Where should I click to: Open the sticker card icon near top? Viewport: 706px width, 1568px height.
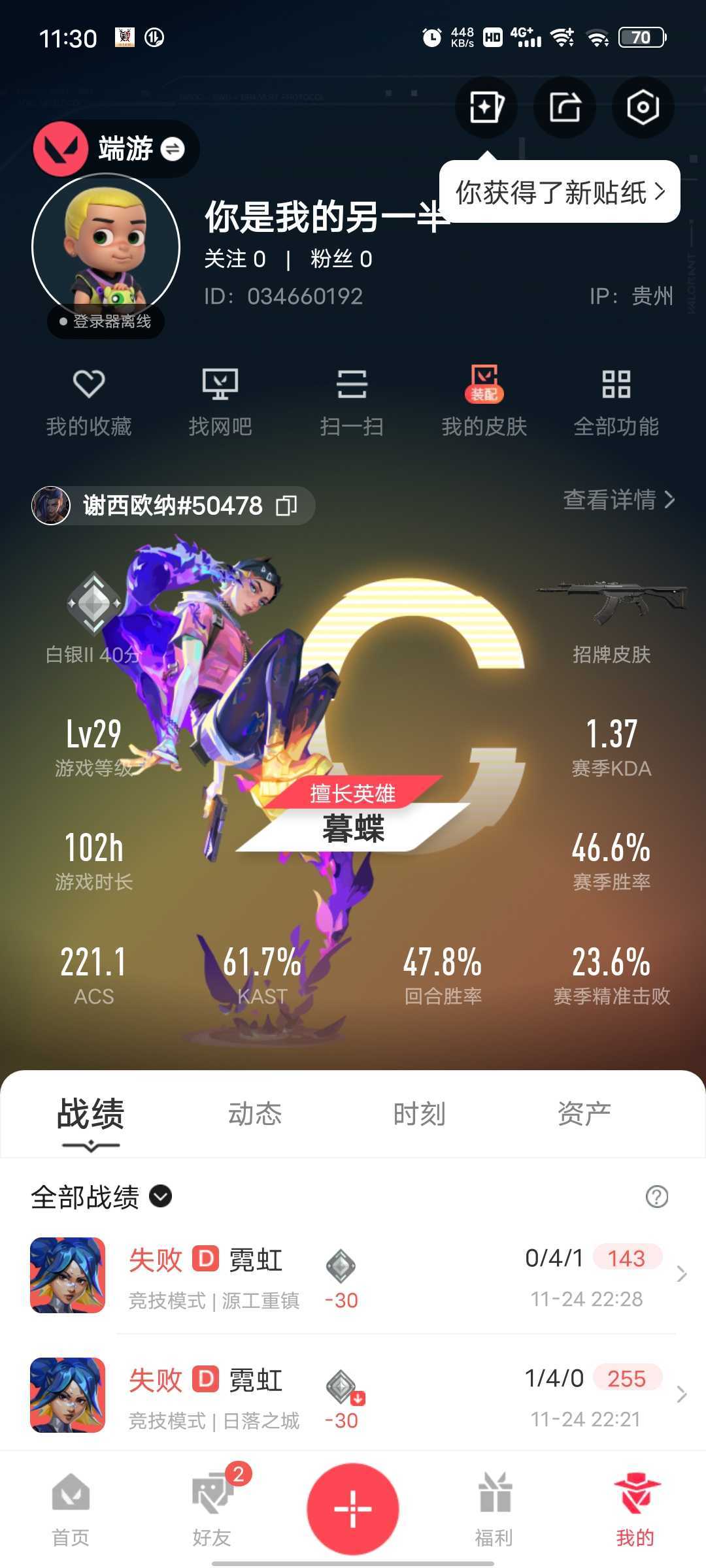tap(486, 108)
